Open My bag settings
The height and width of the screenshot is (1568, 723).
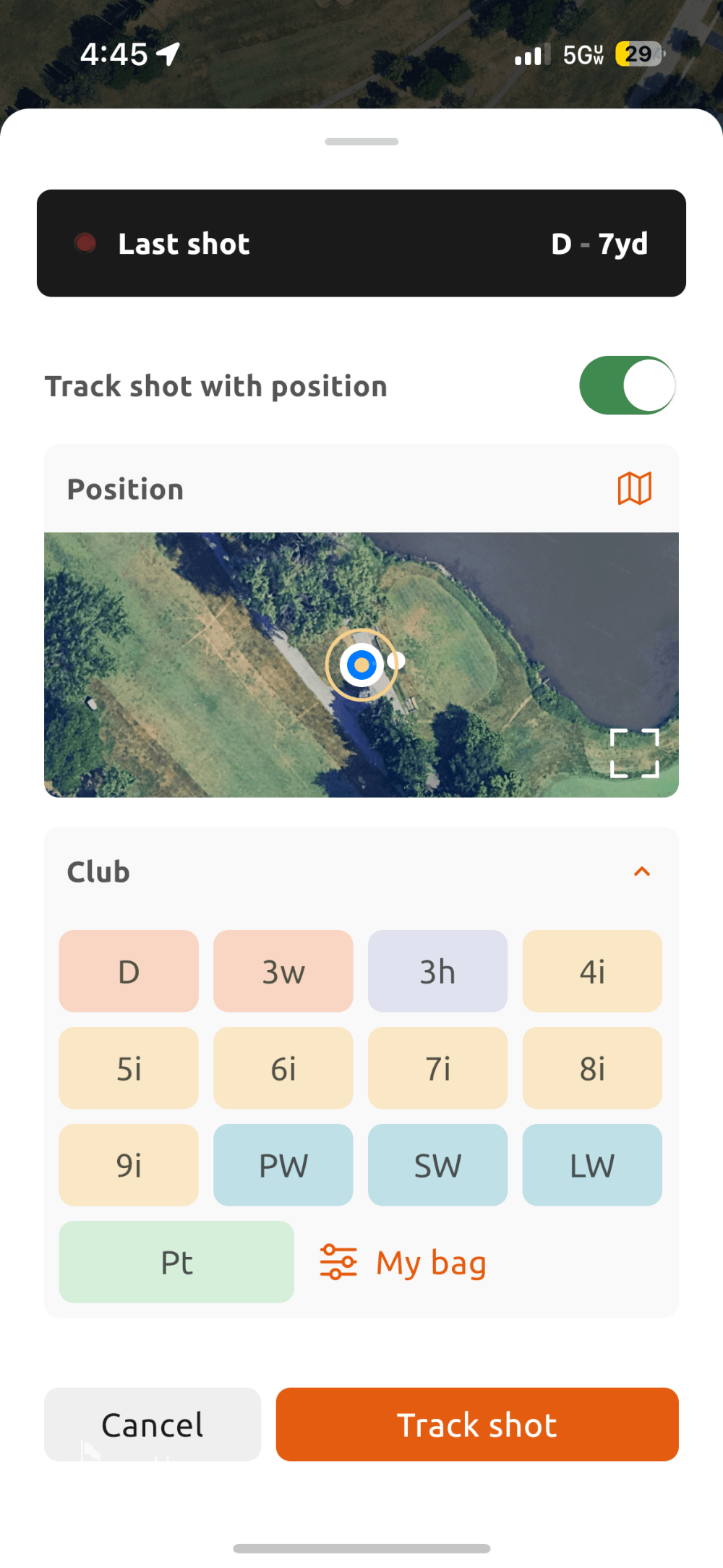pos(403,1263)
